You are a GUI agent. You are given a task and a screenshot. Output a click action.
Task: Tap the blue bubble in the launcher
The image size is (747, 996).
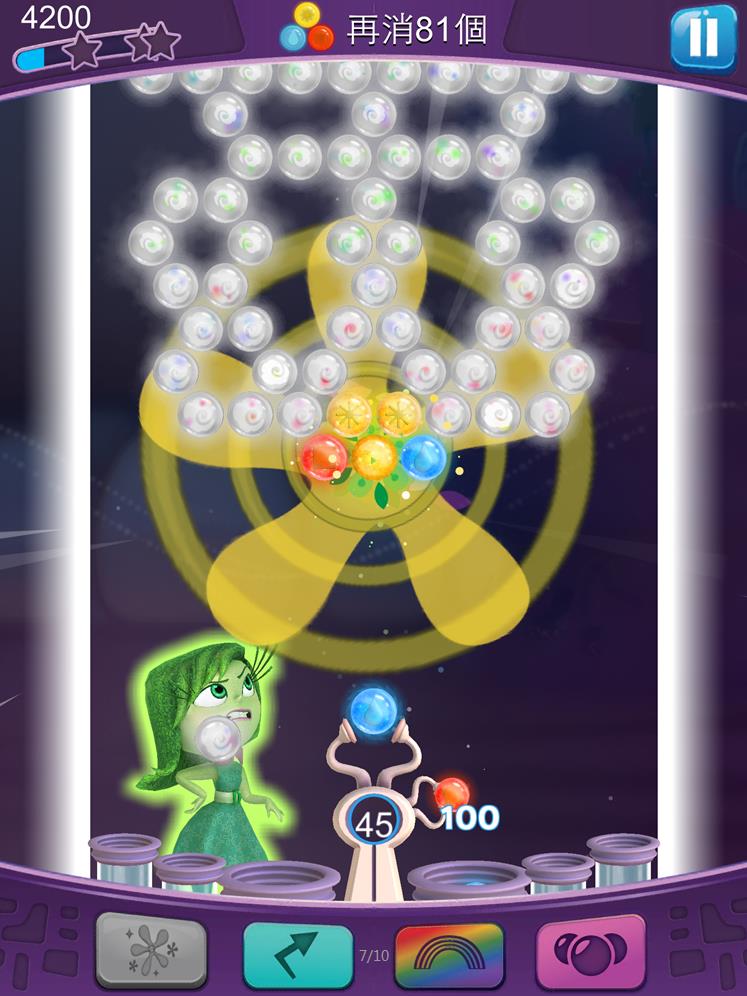click(373, 710)
